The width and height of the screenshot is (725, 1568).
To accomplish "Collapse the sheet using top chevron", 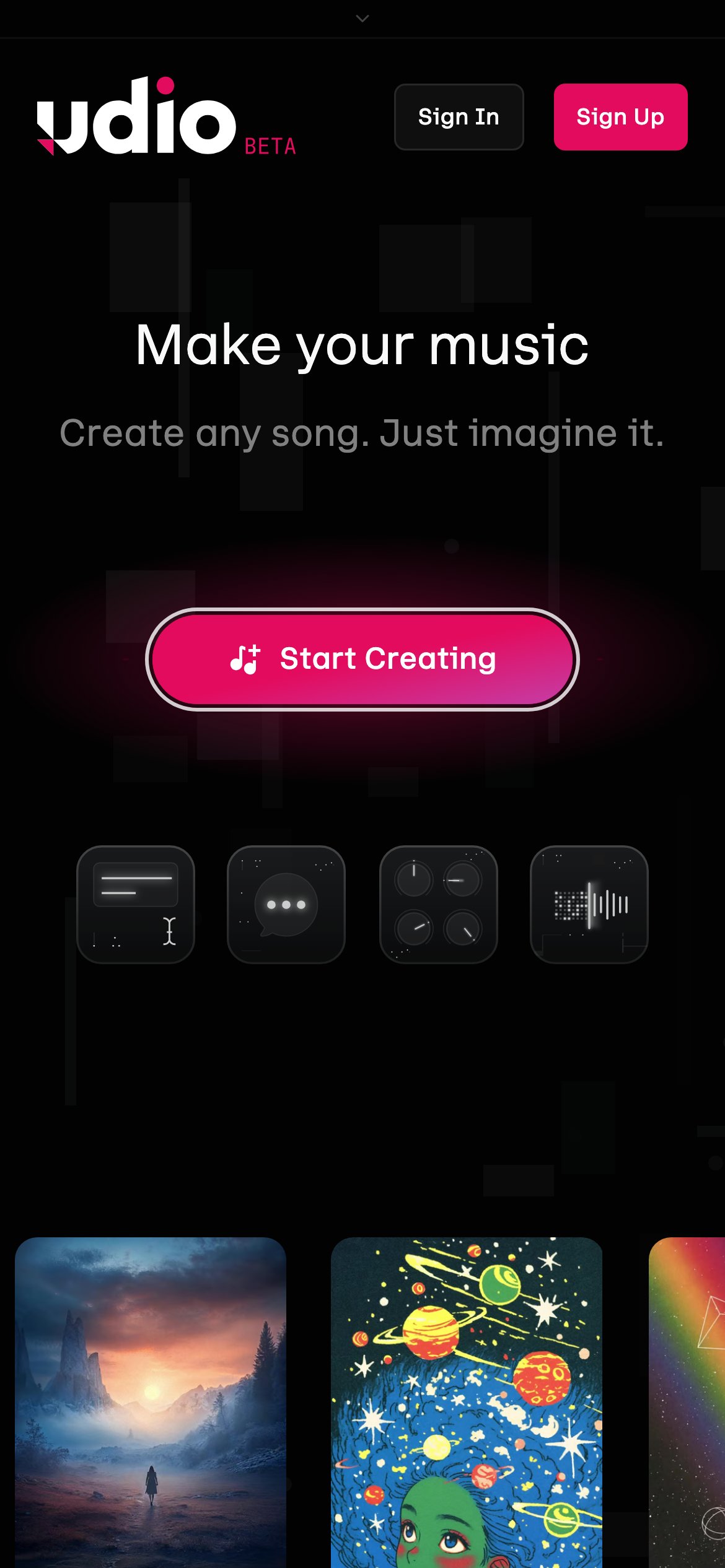I will pyautogui.click(x=362, y=19).
